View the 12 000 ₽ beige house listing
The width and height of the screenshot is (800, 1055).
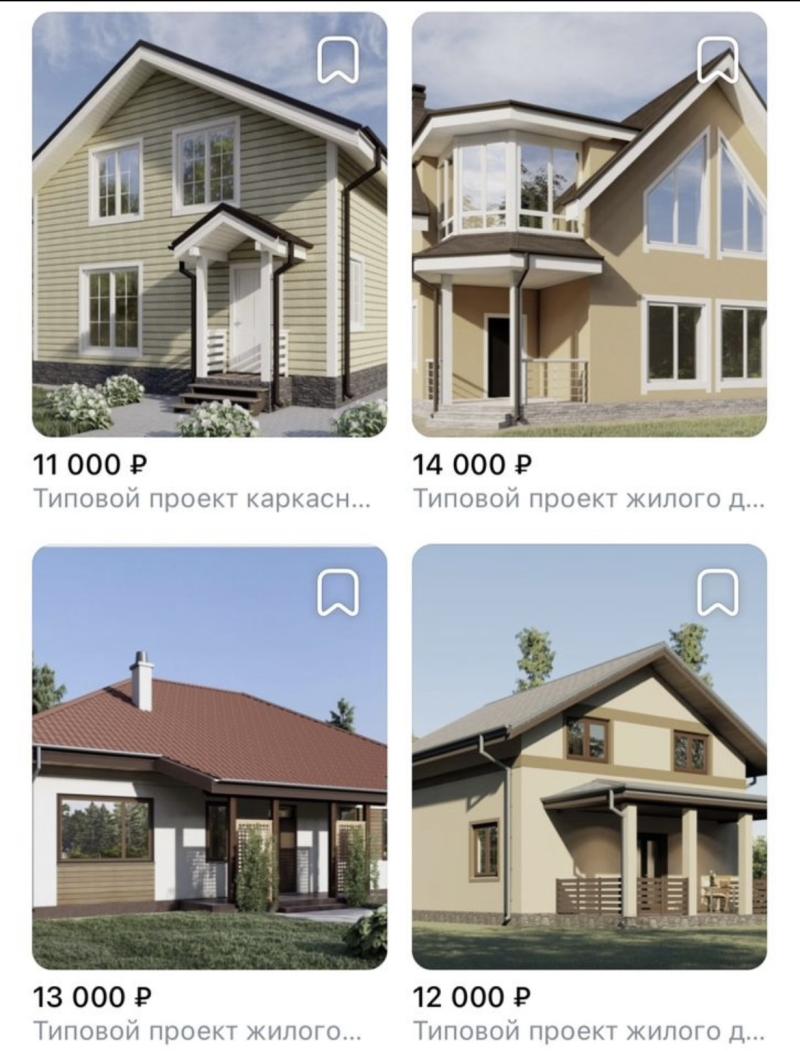[589, 780]
